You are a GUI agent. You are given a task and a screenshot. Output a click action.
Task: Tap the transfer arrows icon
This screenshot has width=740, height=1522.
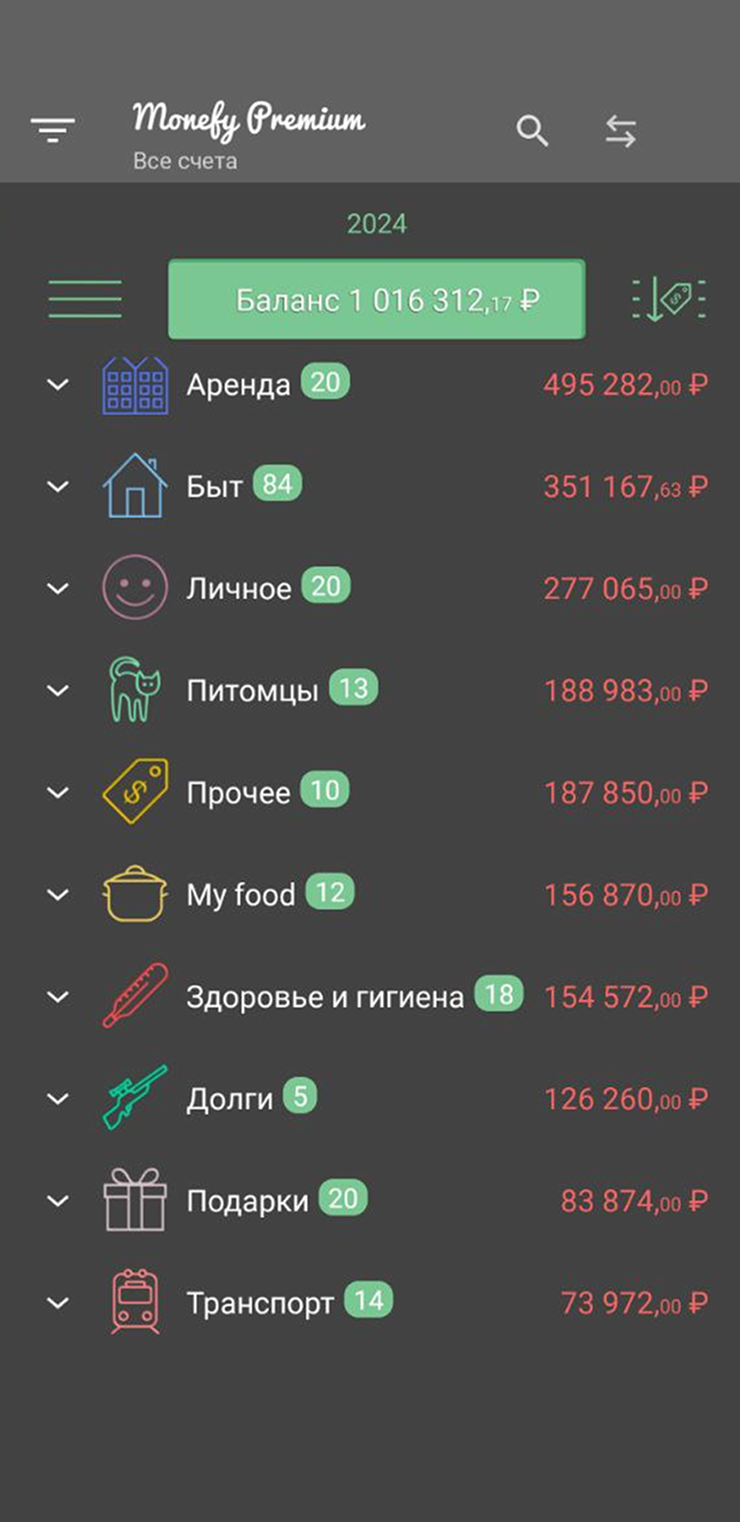621,131
